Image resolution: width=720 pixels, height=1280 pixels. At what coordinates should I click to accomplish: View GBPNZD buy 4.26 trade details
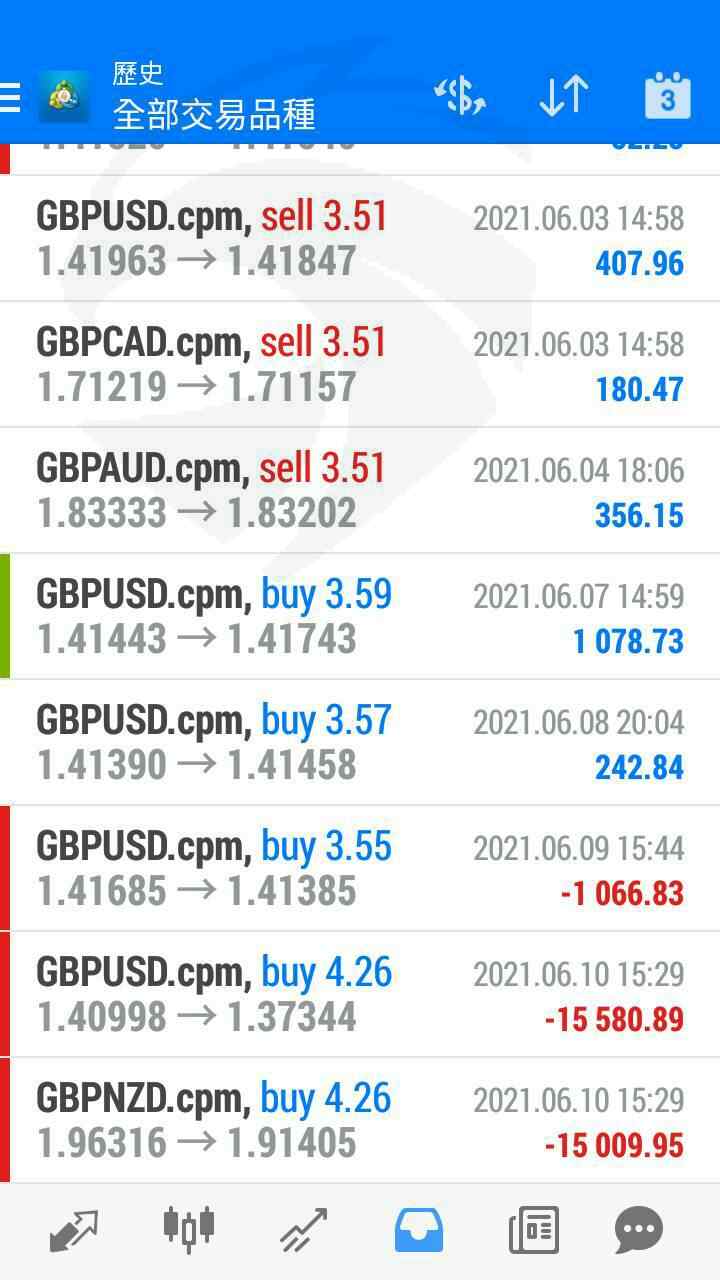click(360, 1121)
